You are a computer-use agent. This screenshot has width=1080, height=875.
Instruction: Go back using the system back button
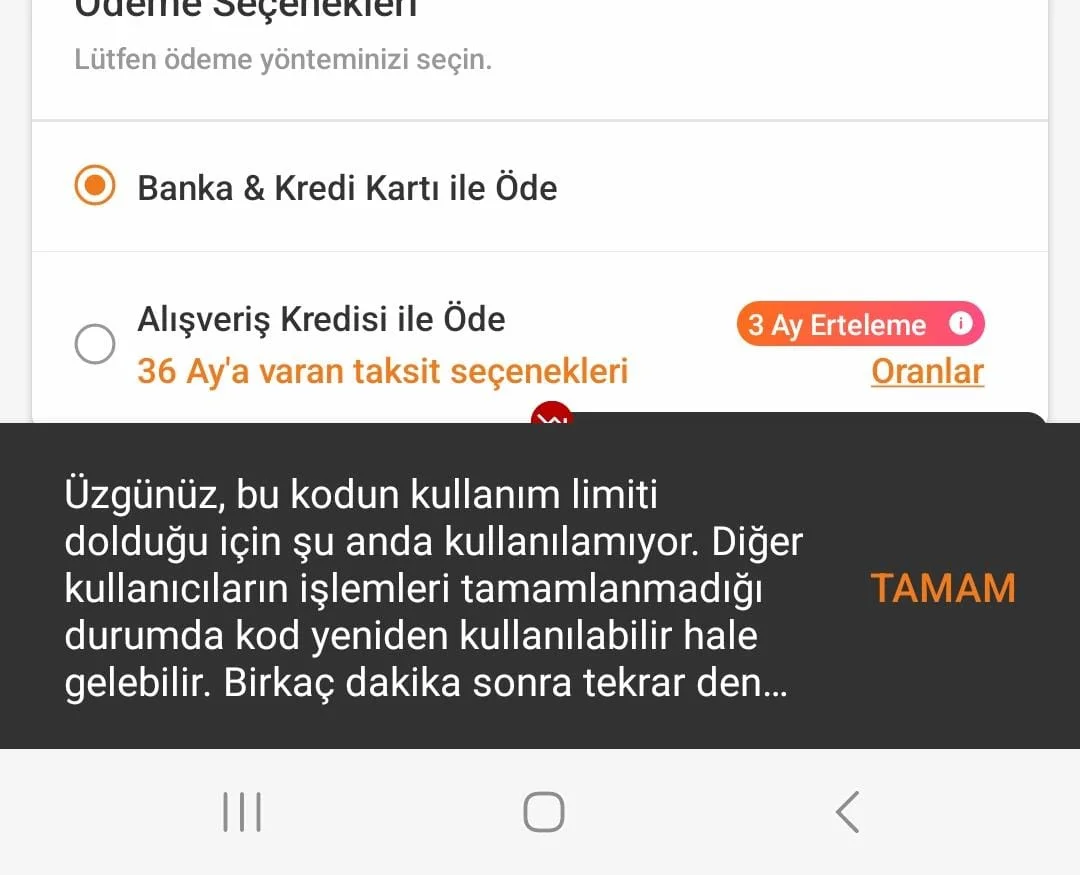tap(848, 811)
